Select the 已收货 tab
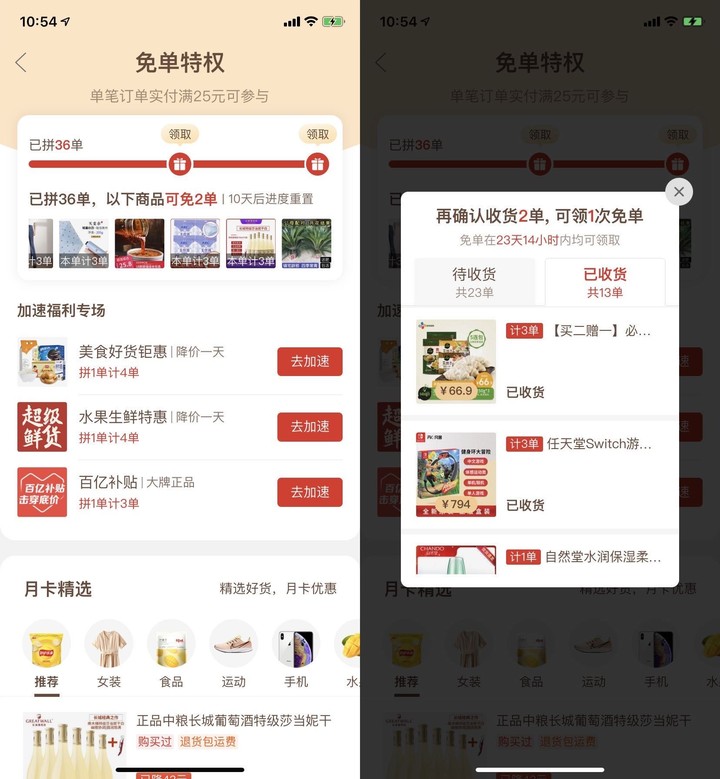The width and height of the screenshot is (720, 779). pos(605,282)
